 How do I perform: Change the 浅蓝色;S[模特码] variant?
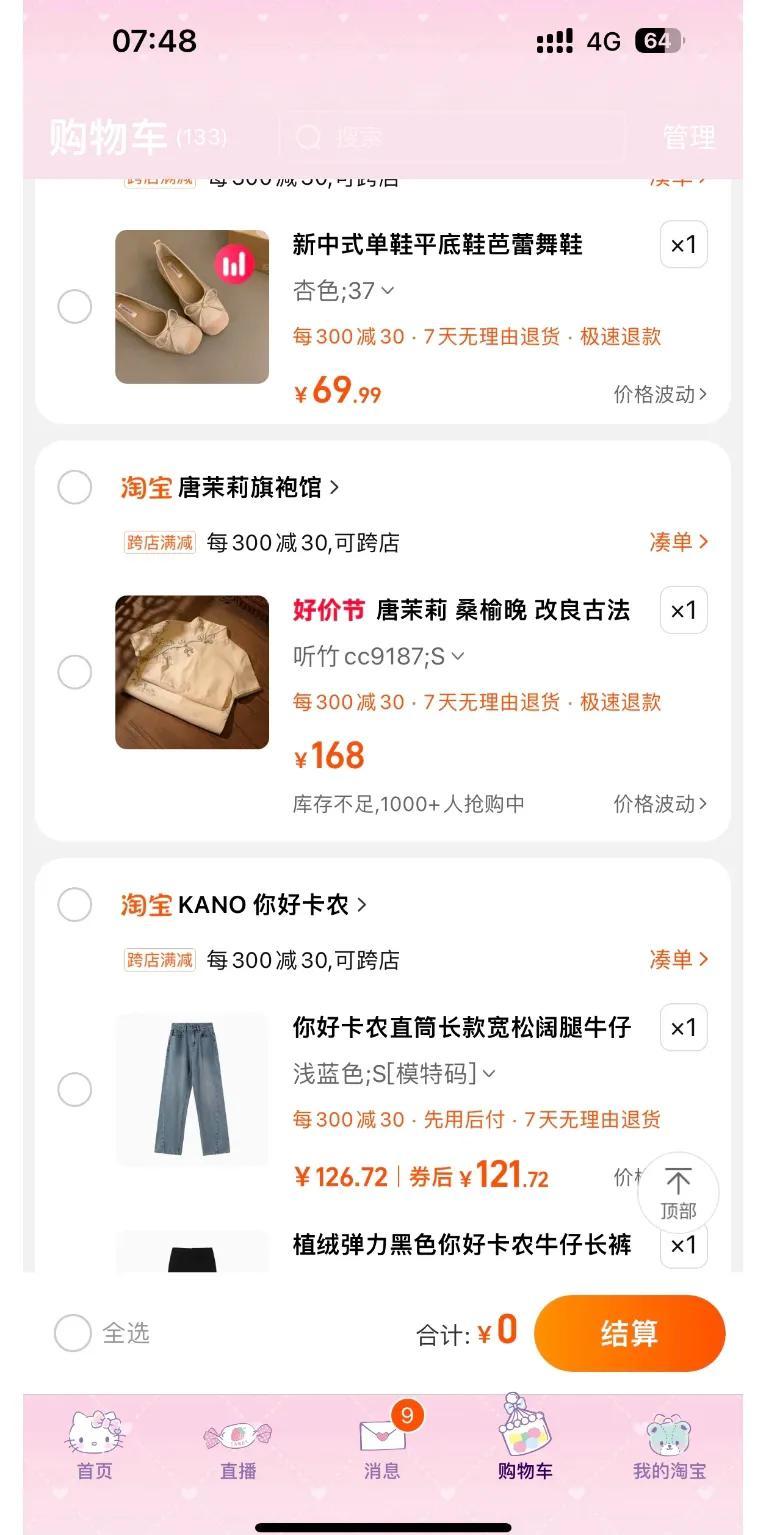(x=394, y=1074)
